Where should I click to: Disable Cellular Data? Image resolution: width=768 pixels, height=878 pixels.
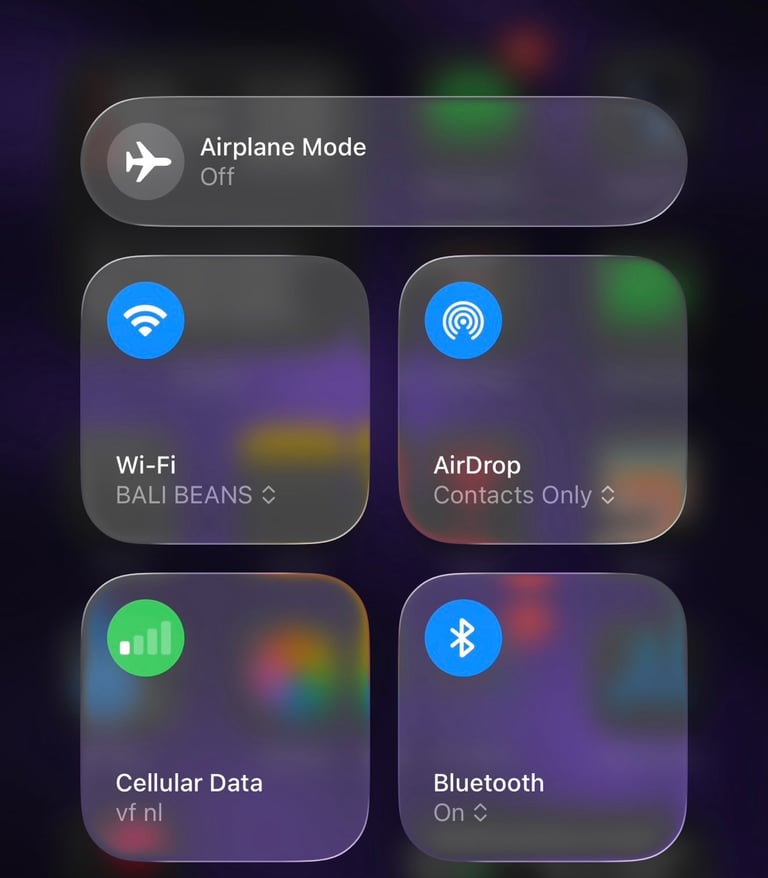[146, 637]
